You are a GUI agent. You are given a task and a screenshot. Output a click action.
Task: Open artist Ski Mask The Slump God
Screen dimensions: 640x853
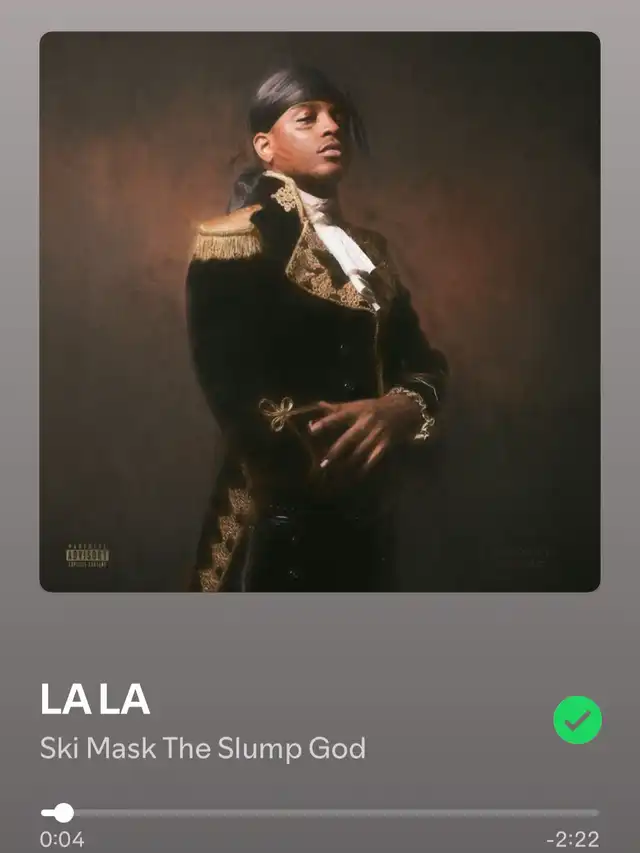(x=202, y=748)
